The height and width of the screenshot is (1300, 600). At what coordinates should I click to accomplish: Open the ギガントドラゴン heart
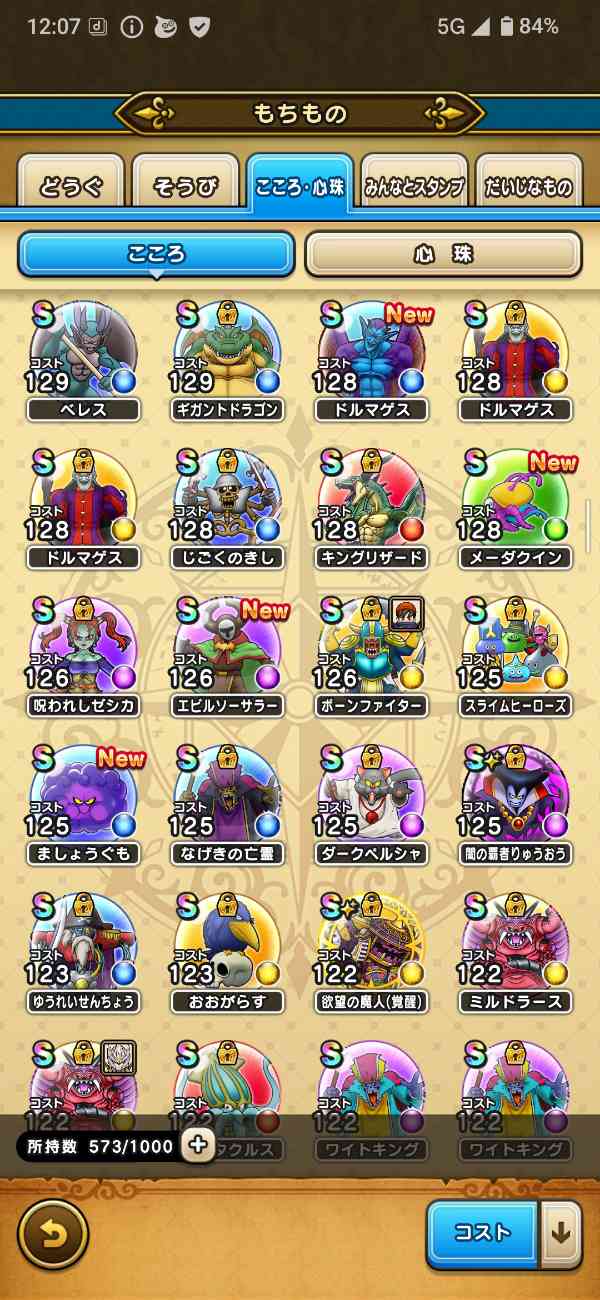click(x=227, y=352)
